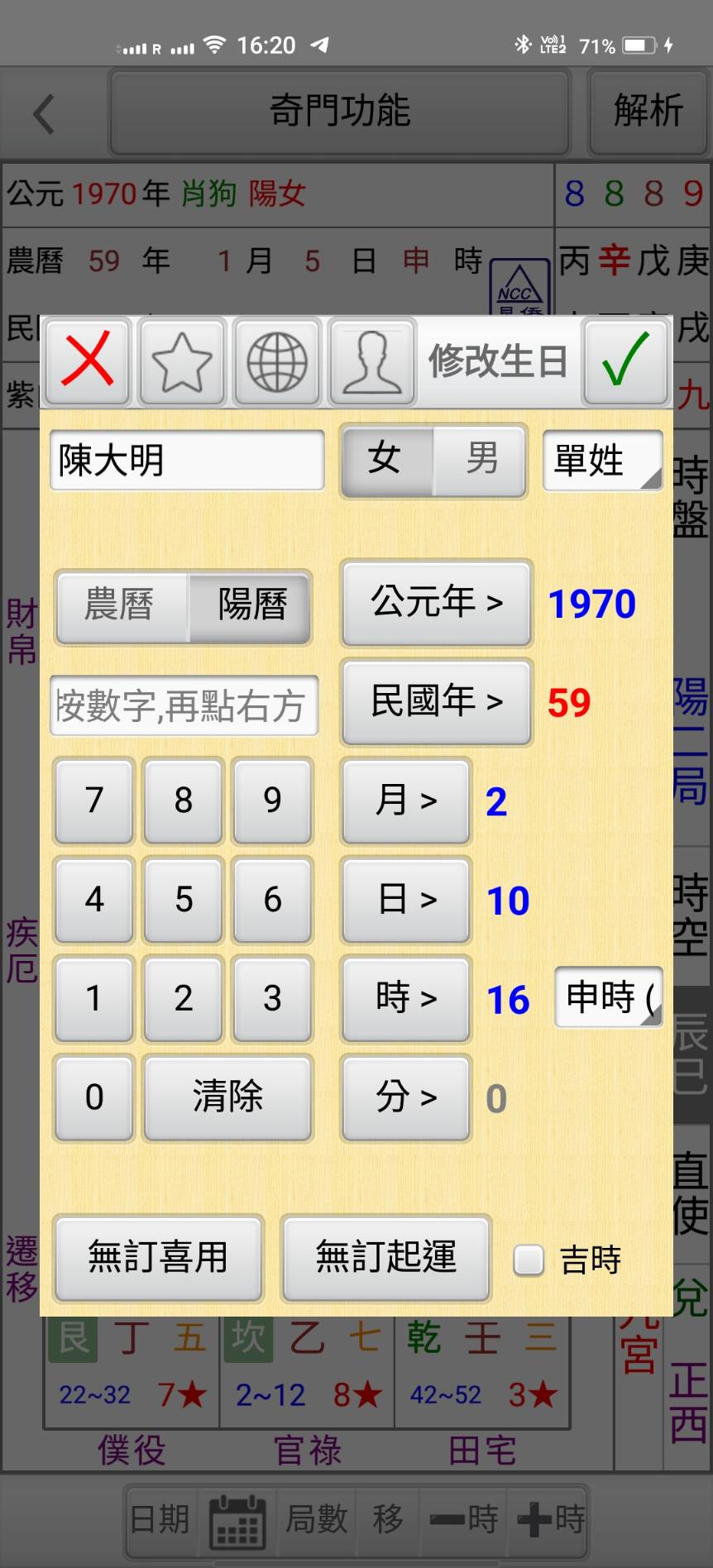Set the 公元年 value
Screen dimensions: 713x1568
coord(436,603)
